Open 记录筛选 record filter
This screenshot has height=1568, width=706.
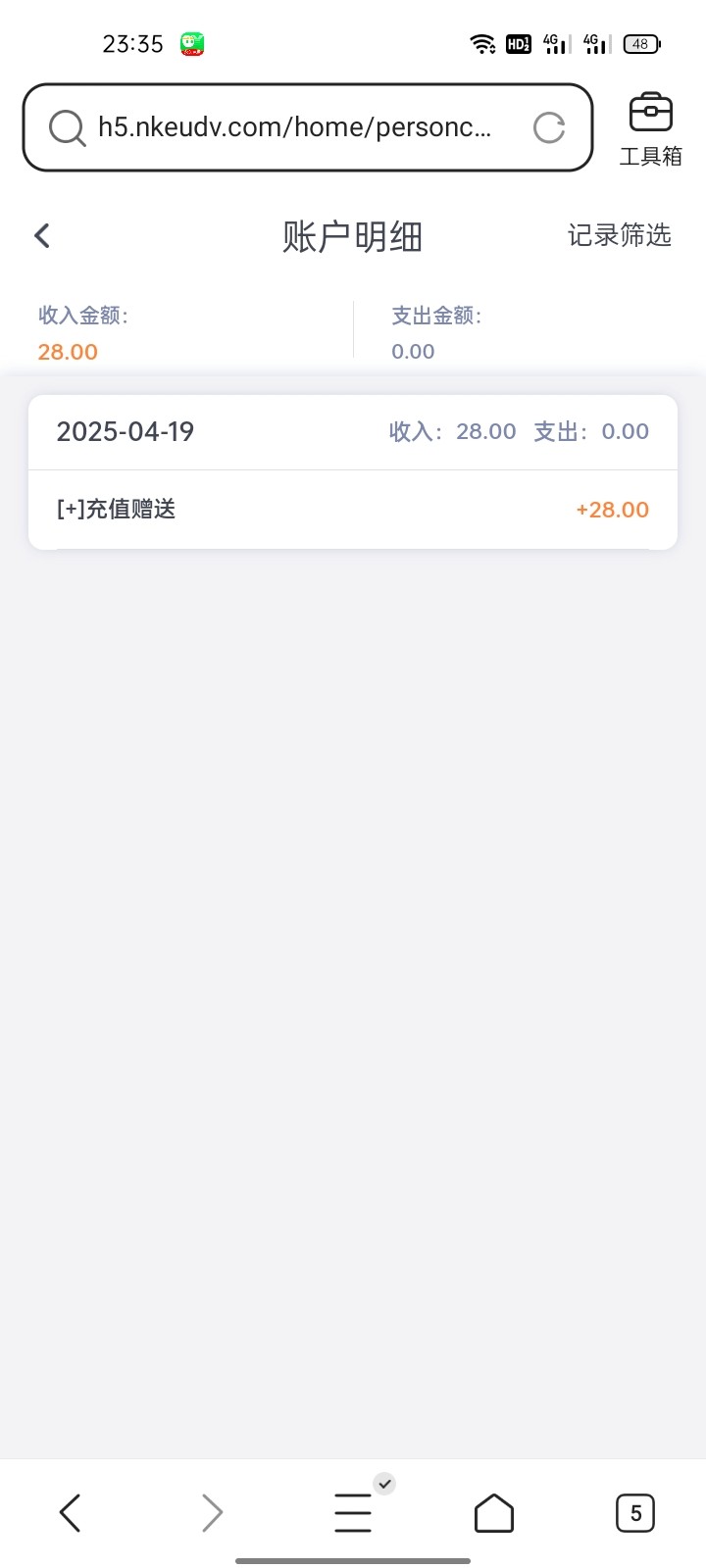[x=619, y=235]
